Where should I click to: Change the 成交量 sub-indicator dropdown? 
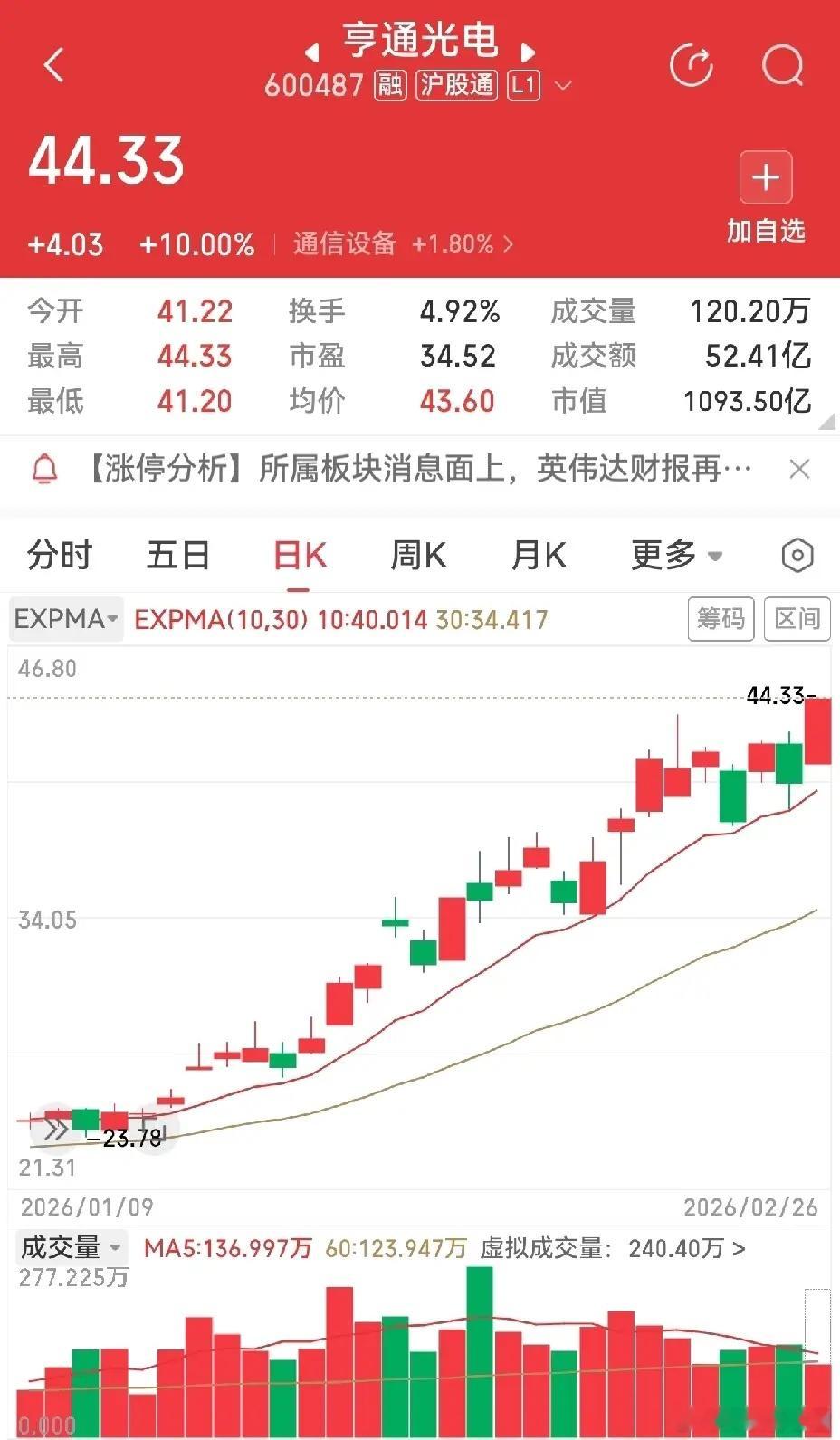point(70,1247)
